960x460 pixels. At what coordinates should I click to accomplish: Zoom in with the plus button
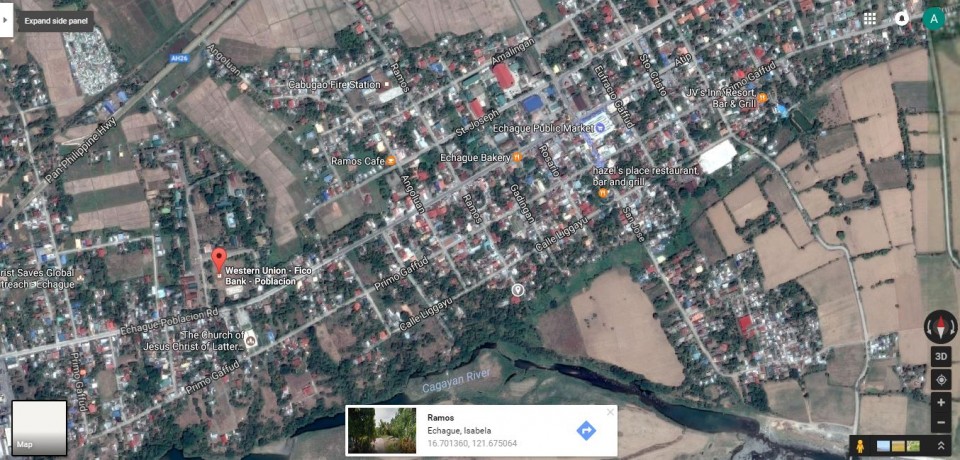click(x=940, y=402)
